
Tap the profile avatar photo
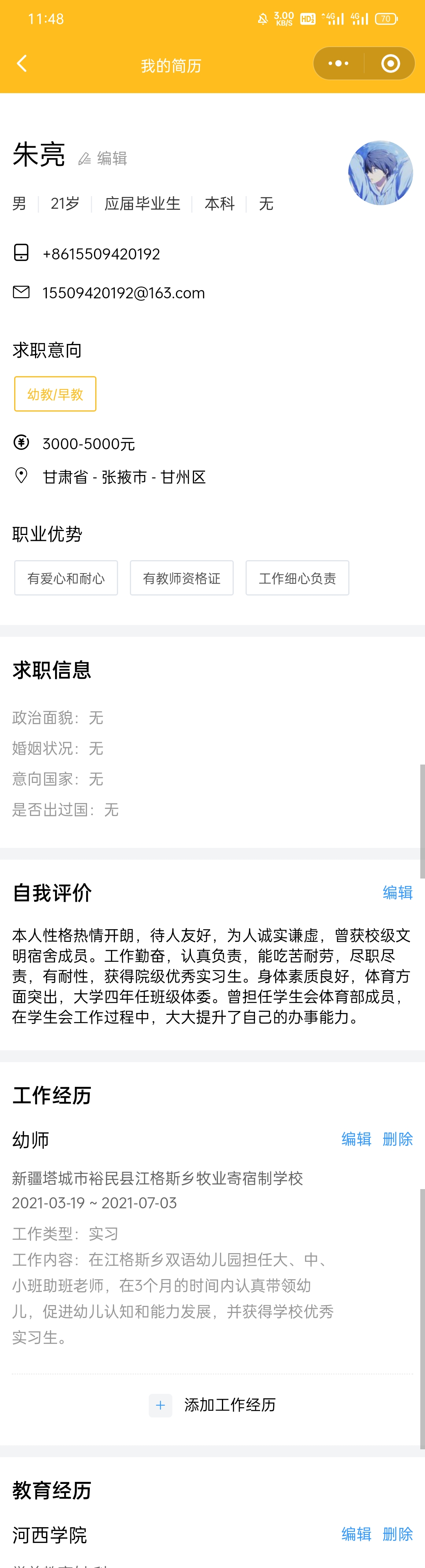coord(380,173)
